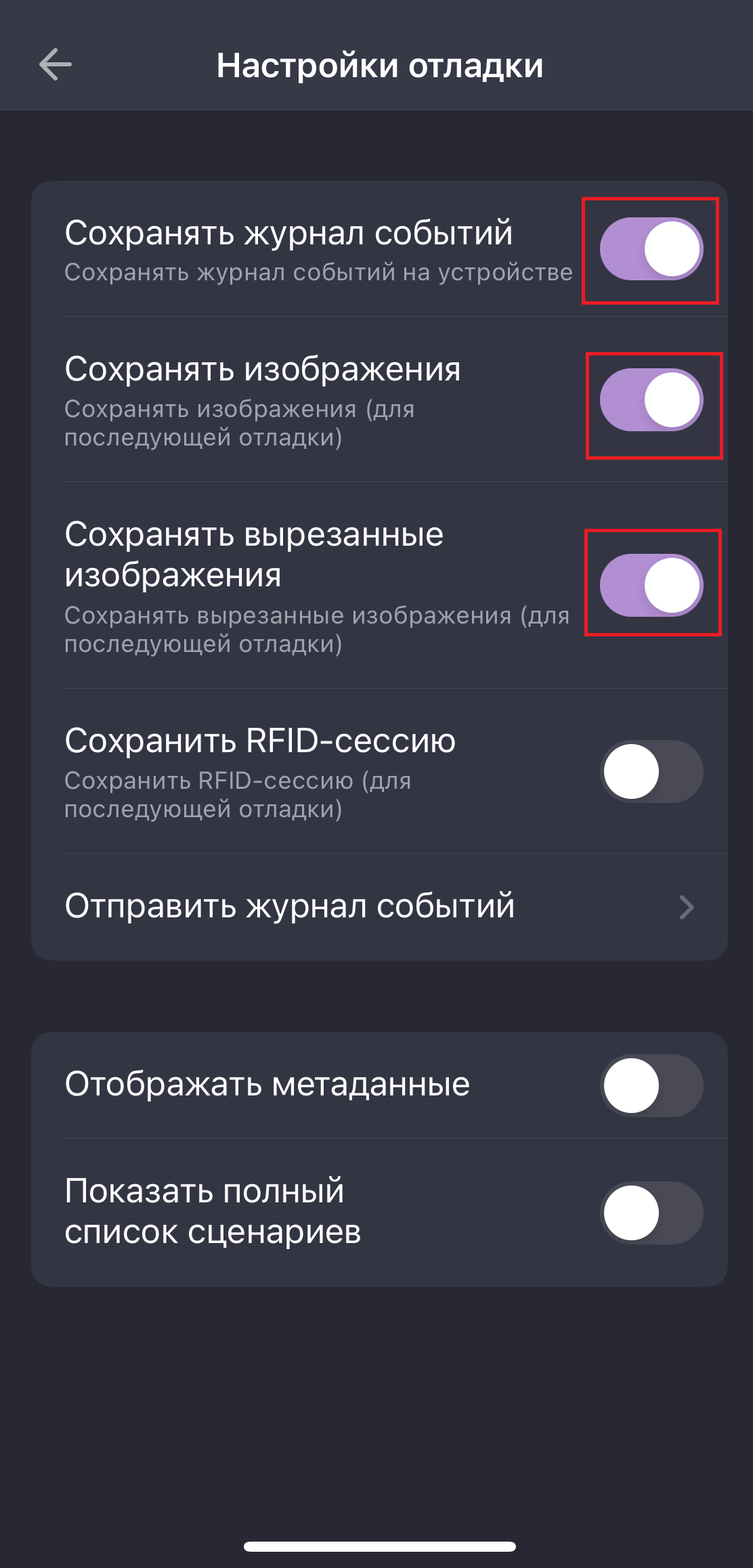
Task: Disable Сохранять вырезанные изображения switch
Action: [x=651, y=585]
